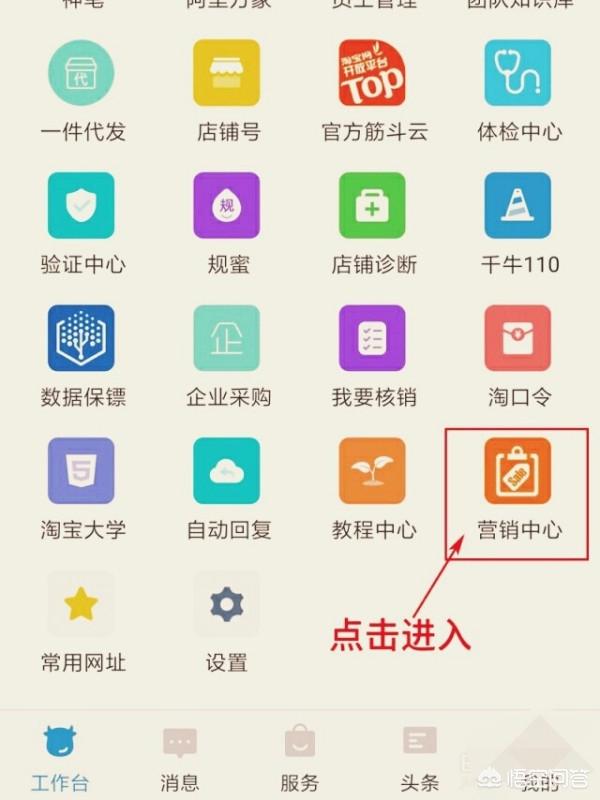This screenshot has height=800, width=600.
Task: Open 店铺号 tool
Action: 227,73
